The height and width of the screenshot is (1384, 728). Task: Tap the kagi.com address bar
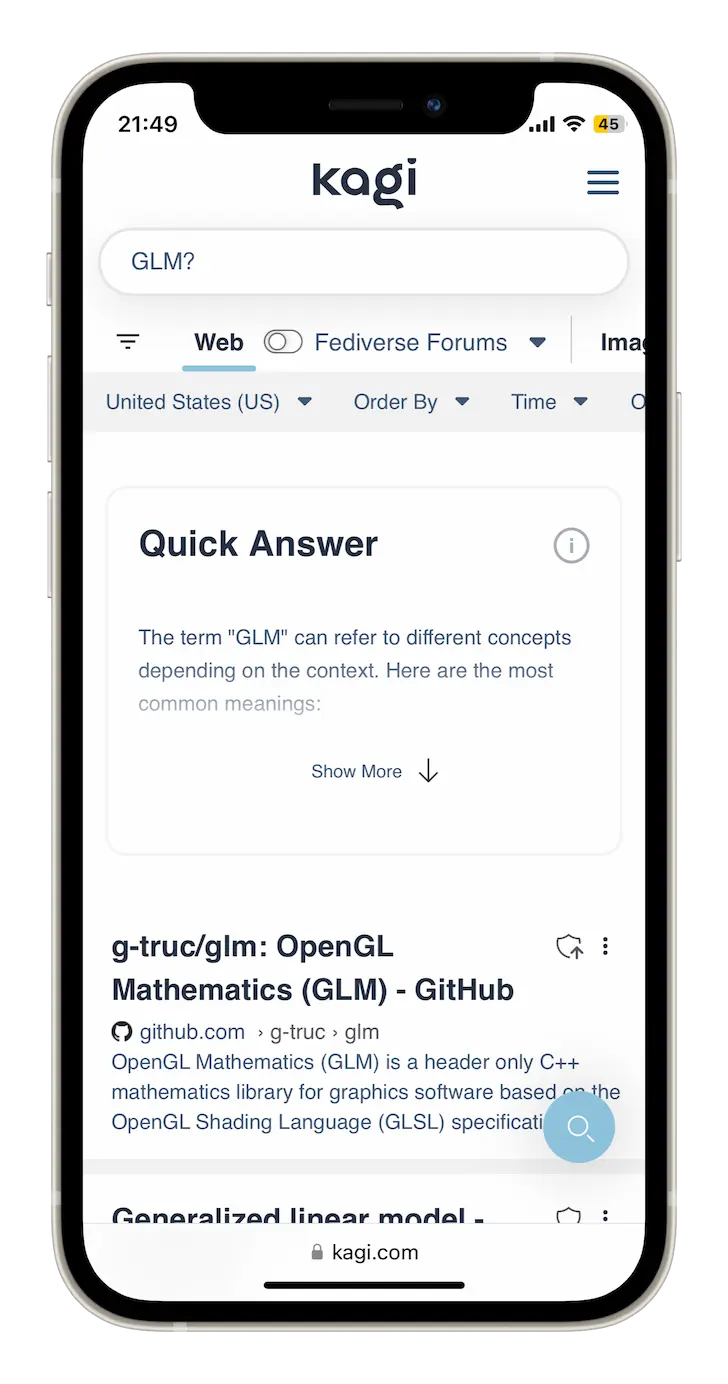(364, 1252)
